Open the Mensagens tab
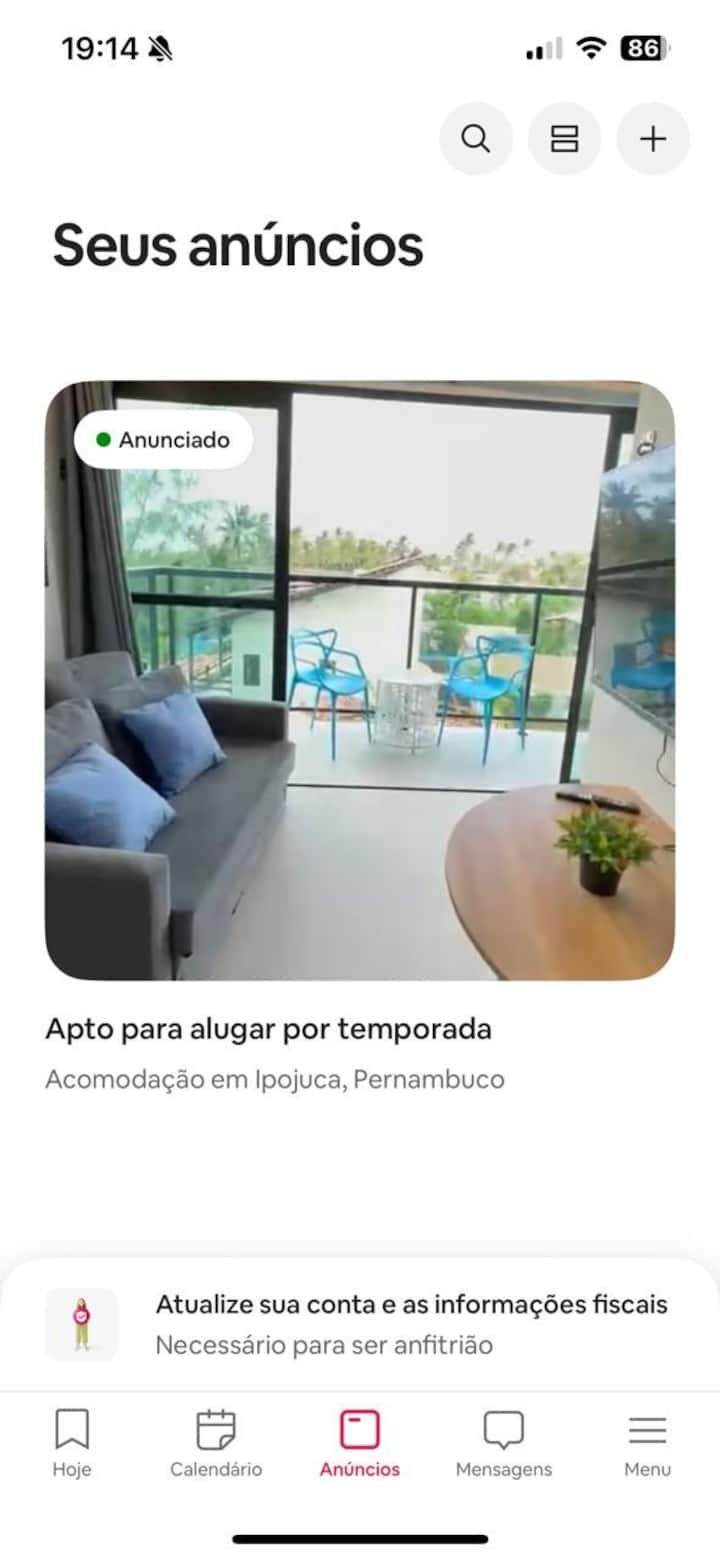Screen dimensions: 720x1559 (x=504, y=1443)
